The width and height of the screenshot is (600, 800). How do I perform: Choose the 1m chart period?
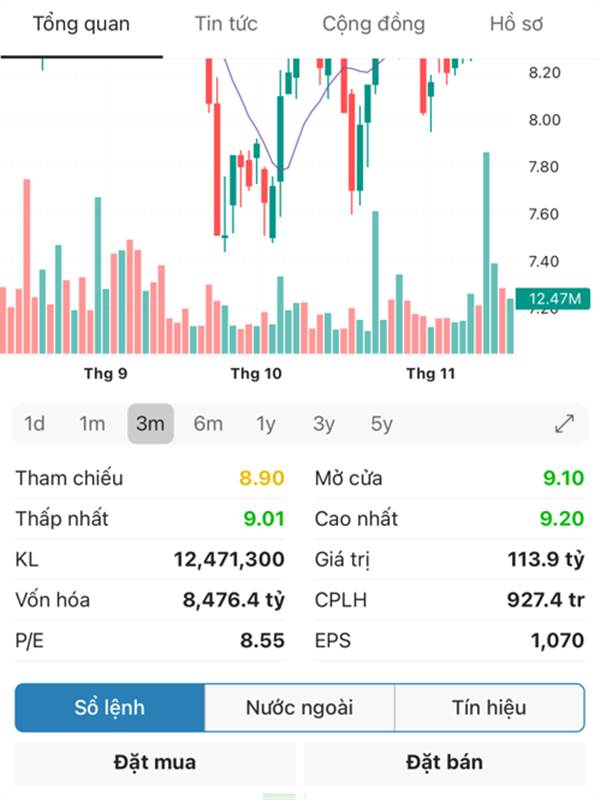pos(92,424)
